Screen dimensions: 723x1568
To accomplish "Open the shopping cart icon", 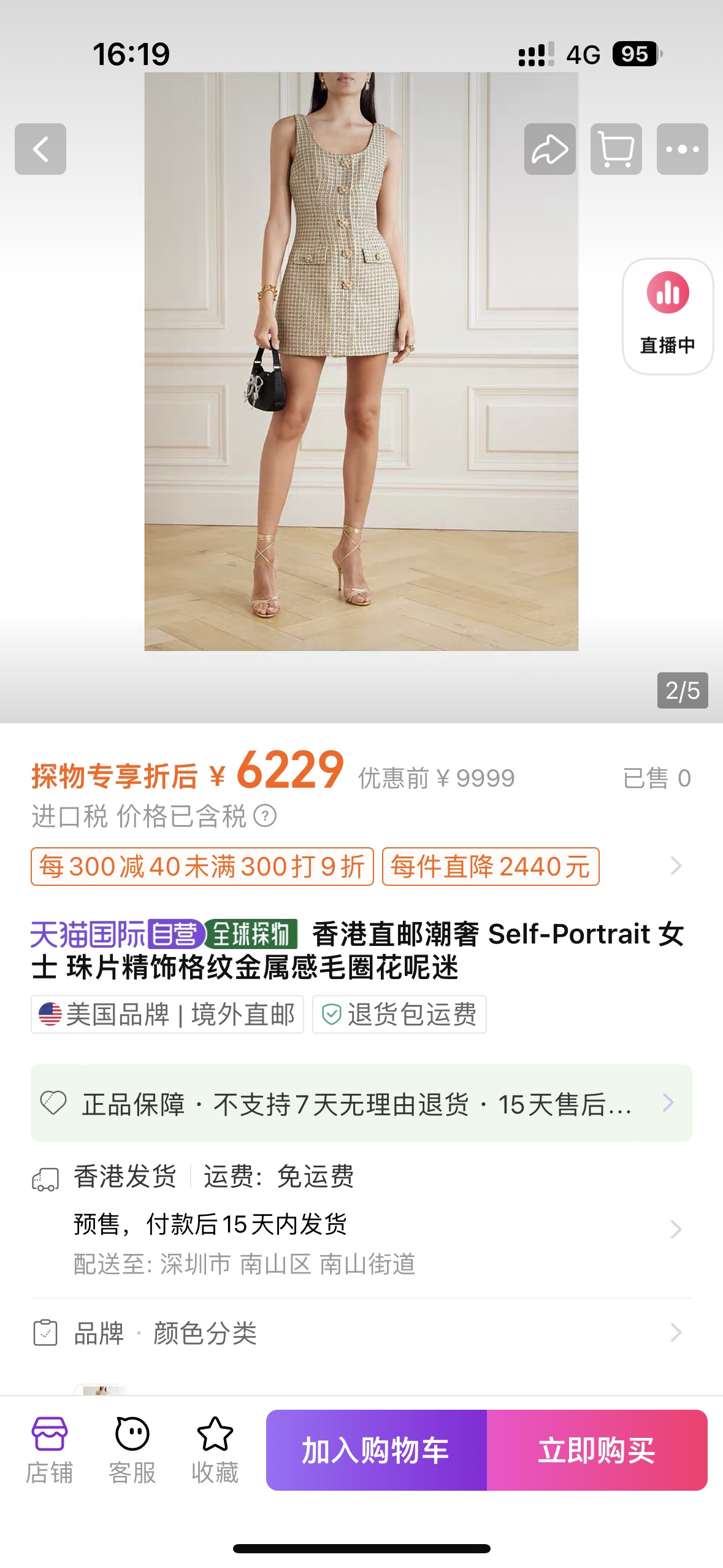I will coord(616,150).
